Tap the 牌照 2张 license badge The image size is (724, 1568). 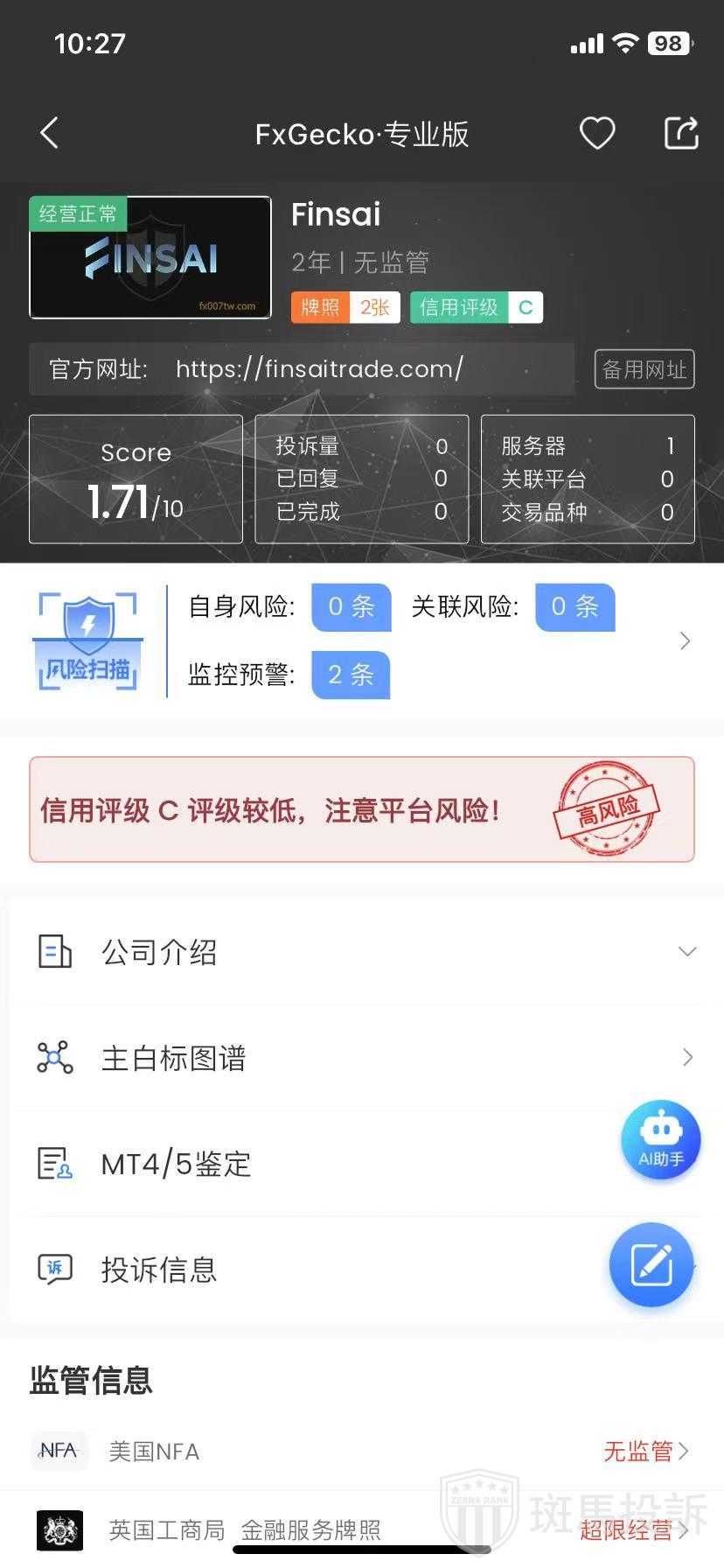point(345,307)
